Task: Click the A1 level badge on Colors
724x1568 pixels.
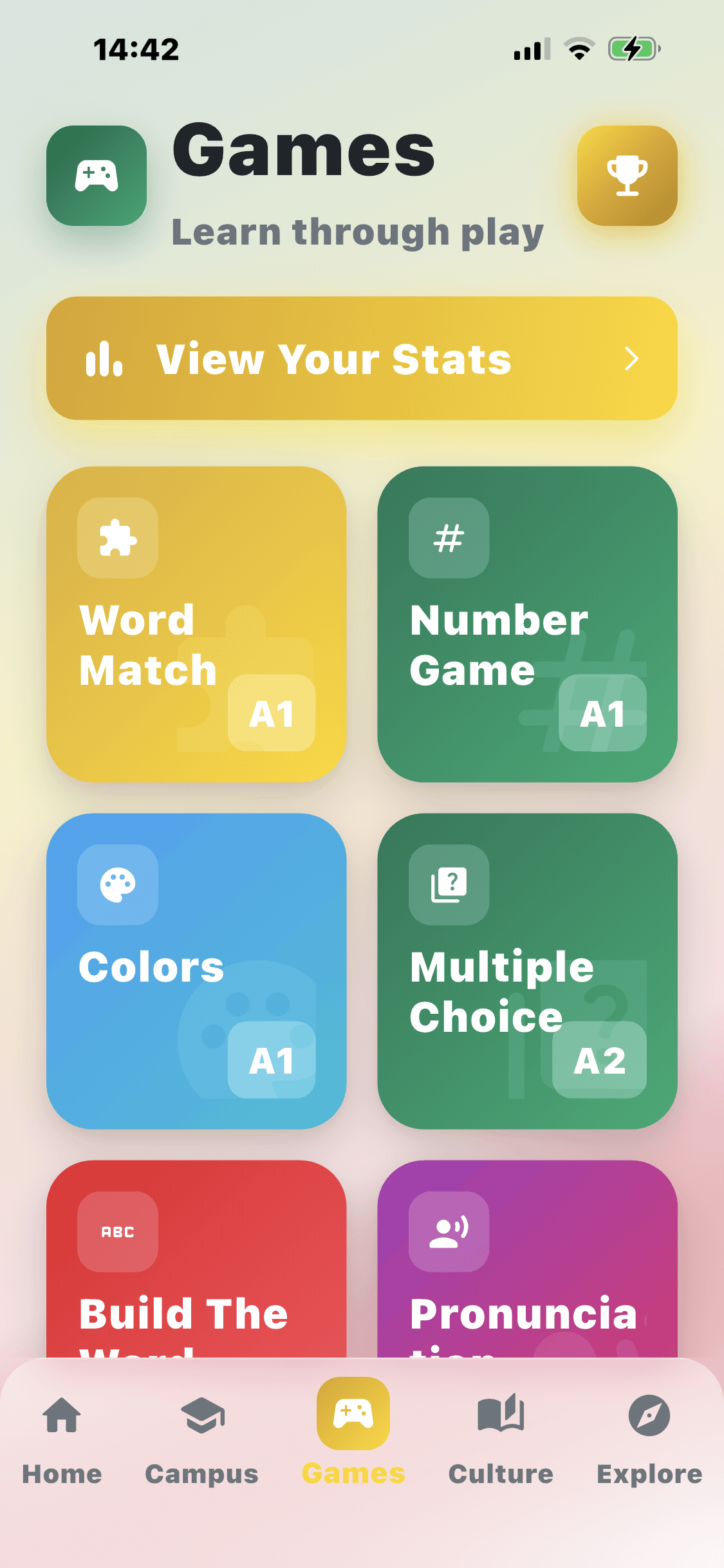Action: [273, 1062]
